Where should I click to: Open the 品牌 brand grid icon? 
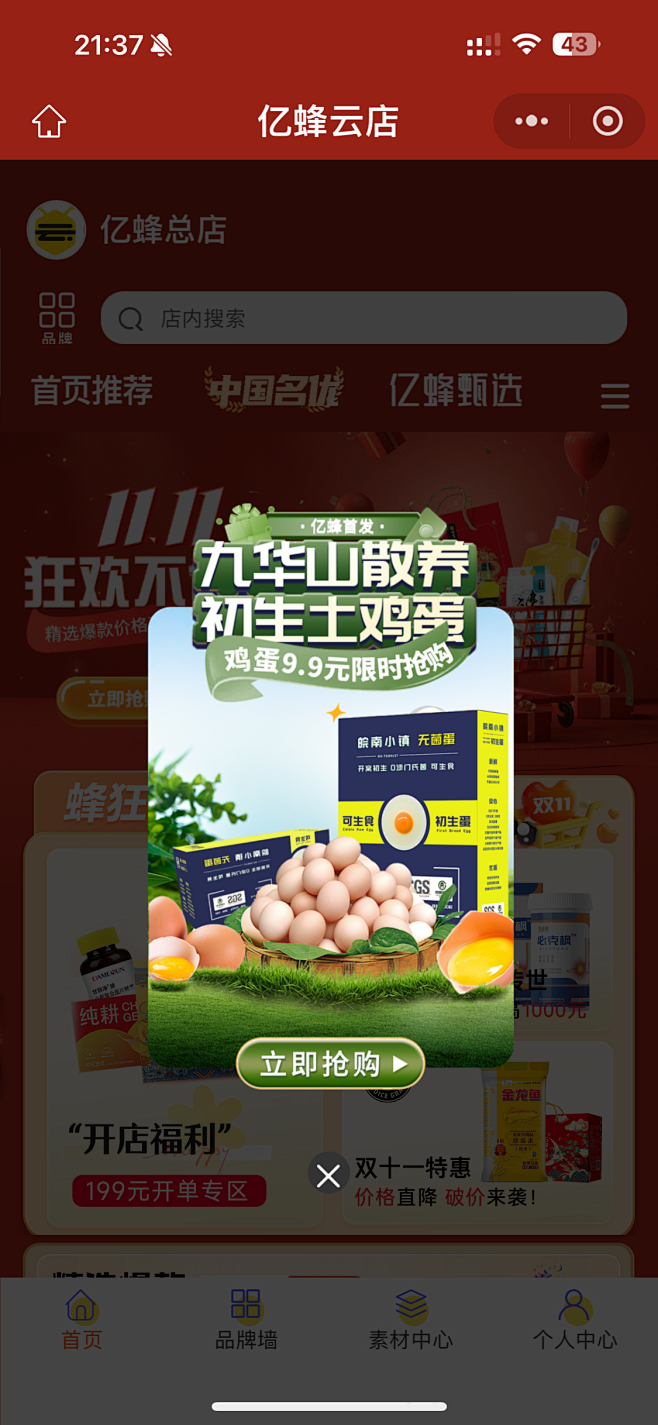click(x=57, y=318)
